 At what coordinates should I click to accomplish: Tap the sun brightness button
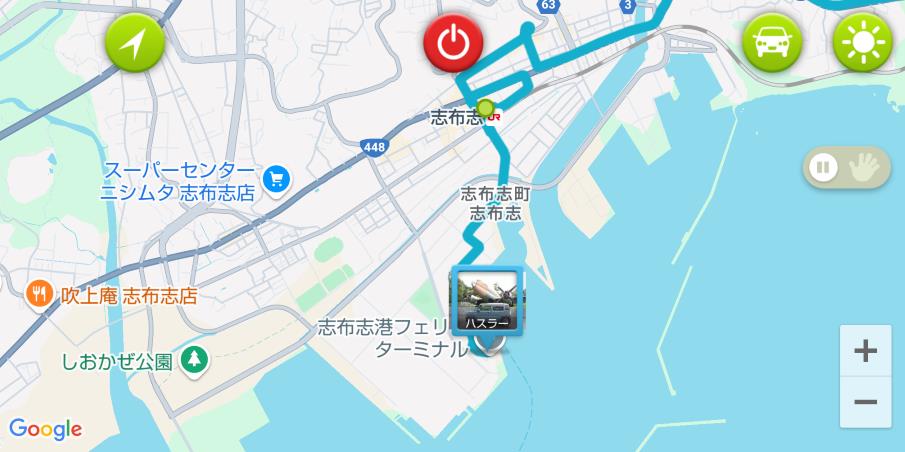862,44
